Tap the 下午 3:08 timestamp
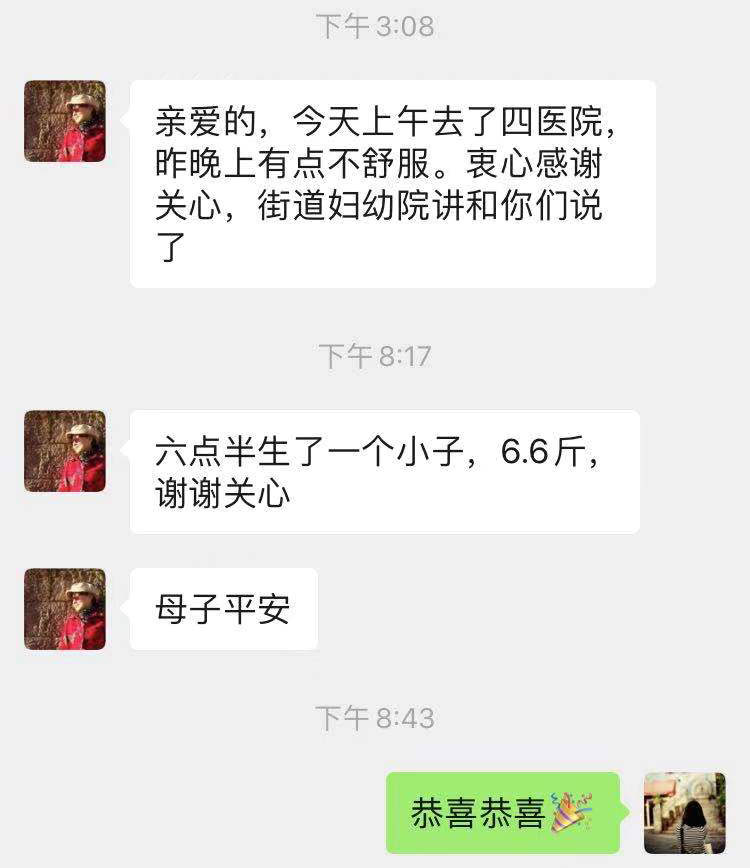 [374, 22]
